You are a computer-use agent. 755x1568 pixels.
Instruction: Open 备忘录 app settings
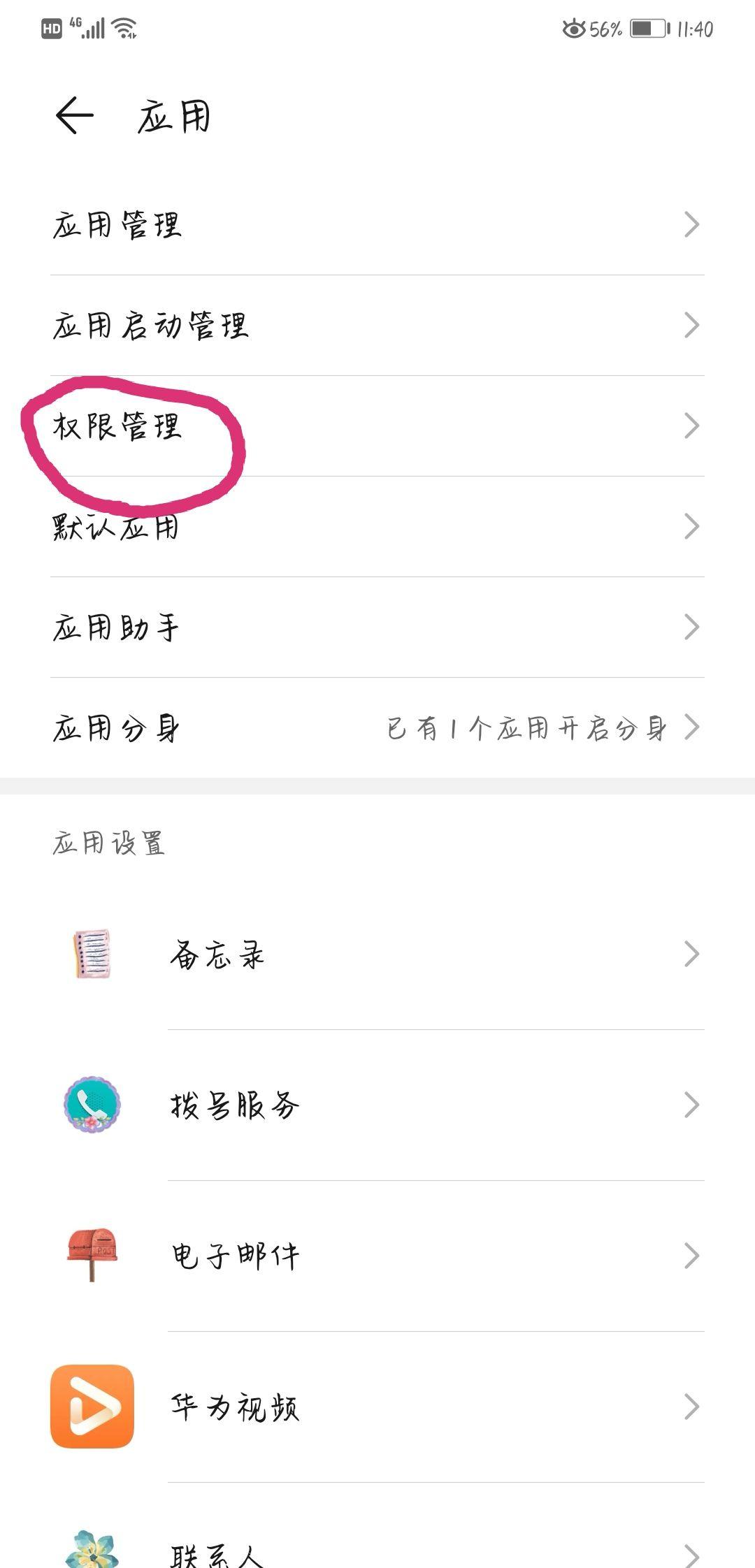click(x=377, y=954)
